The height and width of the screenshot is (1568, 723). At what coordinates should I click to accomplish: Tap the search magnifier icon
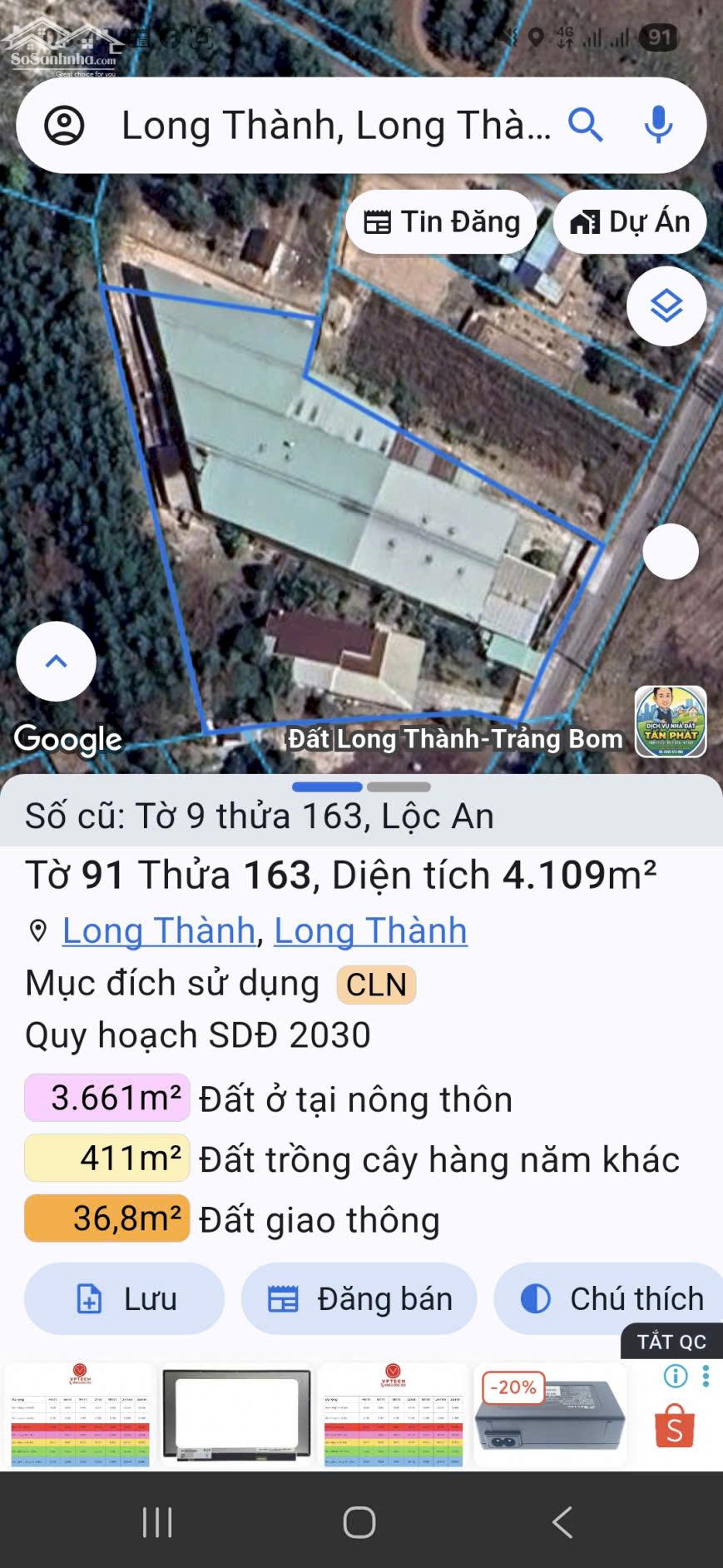586,126
